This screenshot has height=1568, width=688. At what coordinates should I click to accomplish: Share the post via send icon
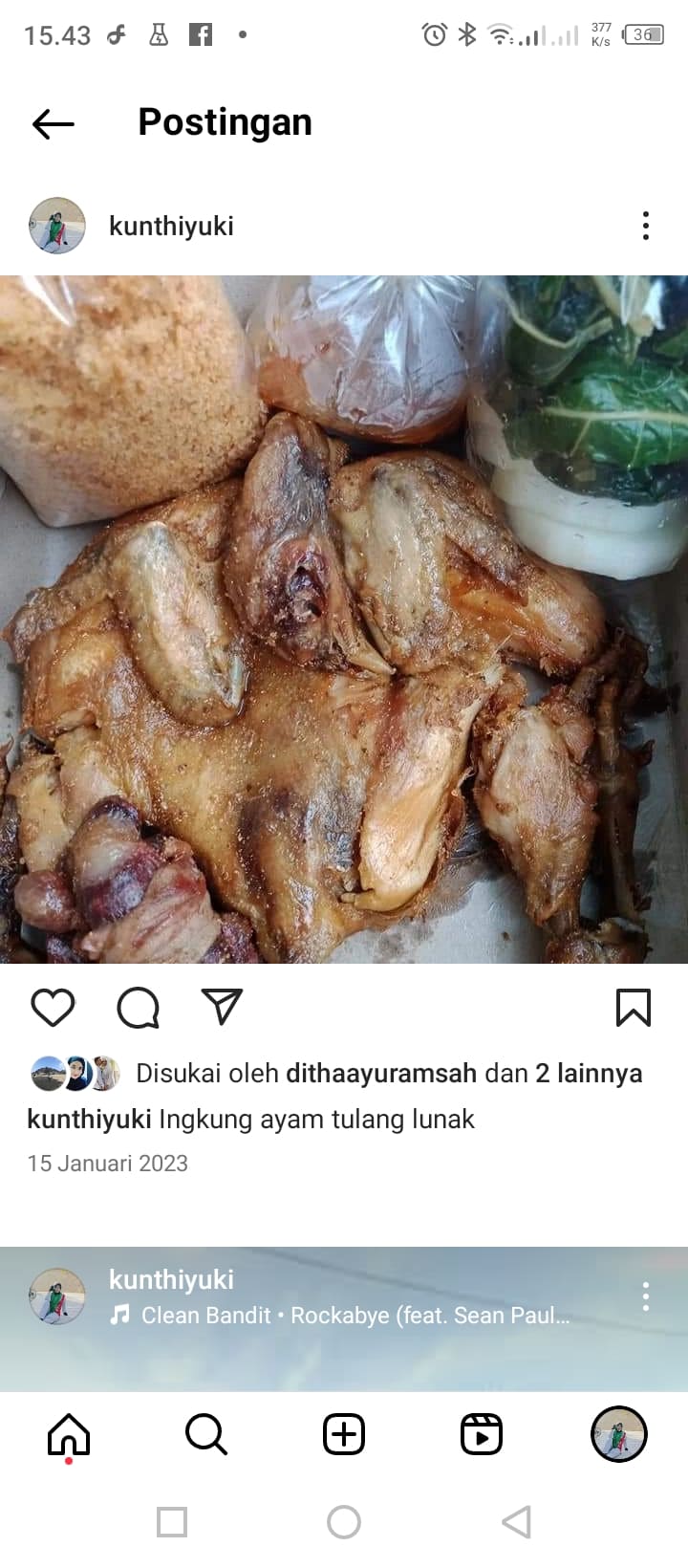(222, 1007)
